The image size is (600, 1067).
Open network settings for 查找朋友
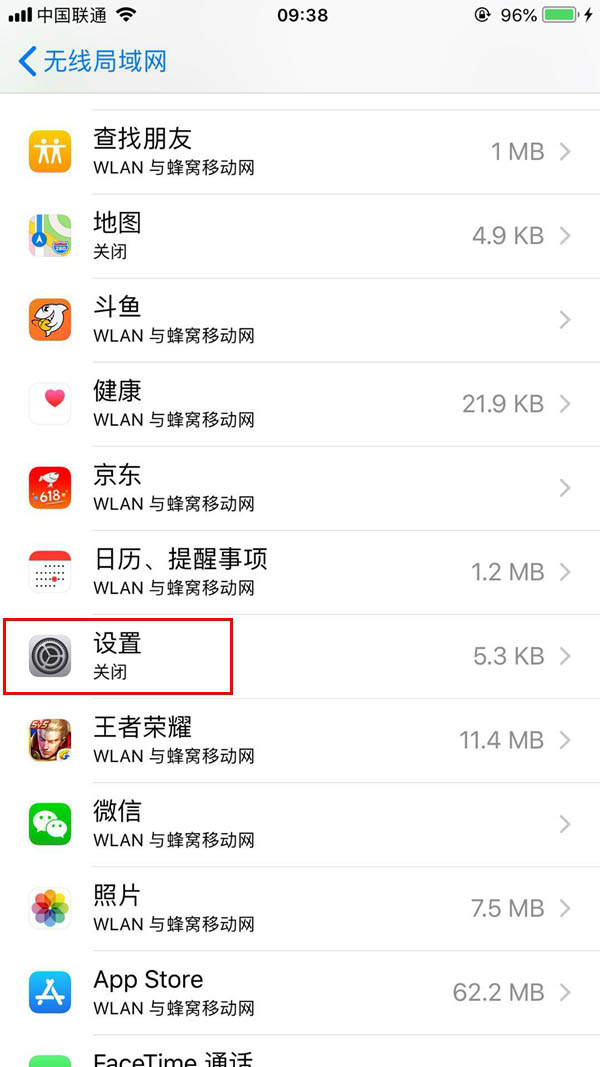tap(300, 152)
